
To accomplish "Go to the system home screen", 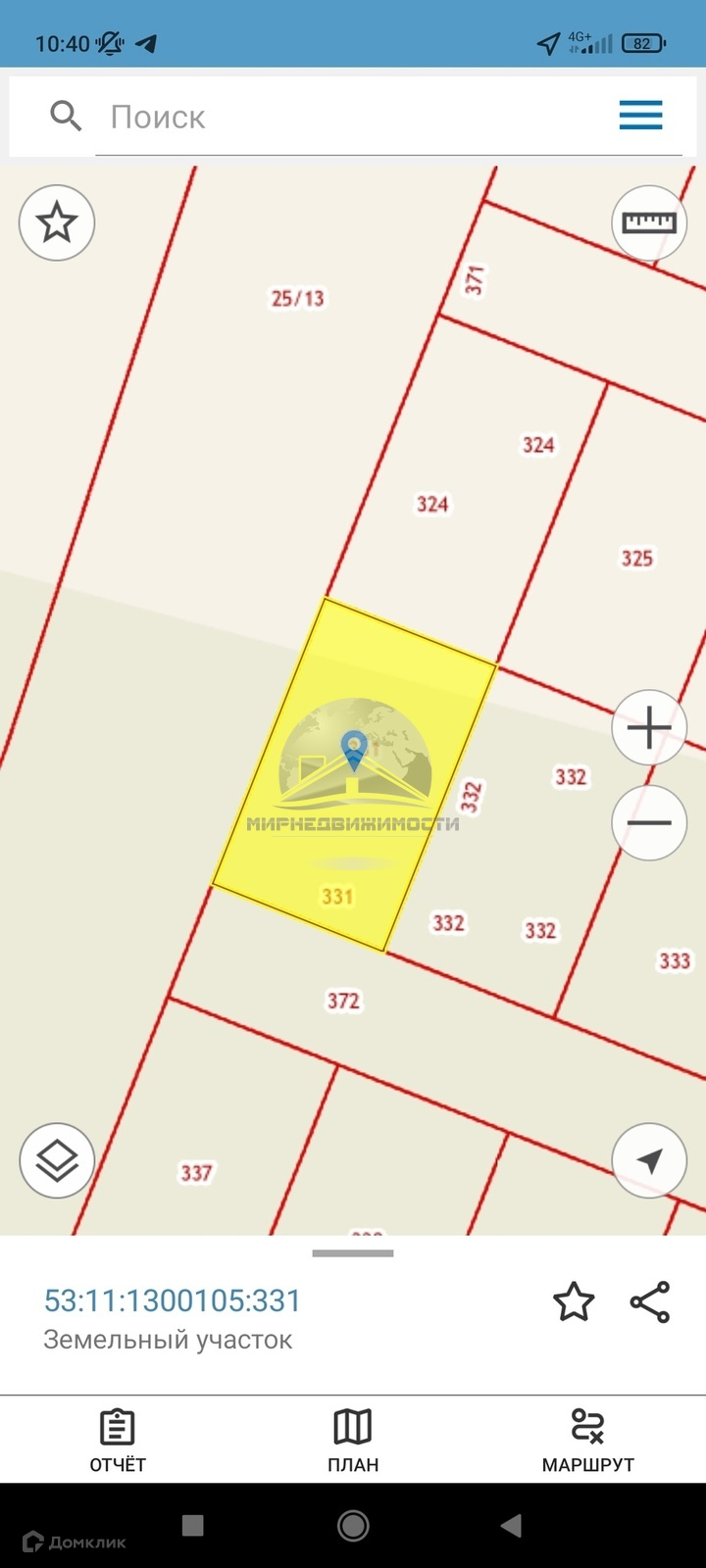I will tap(353, 1526).
